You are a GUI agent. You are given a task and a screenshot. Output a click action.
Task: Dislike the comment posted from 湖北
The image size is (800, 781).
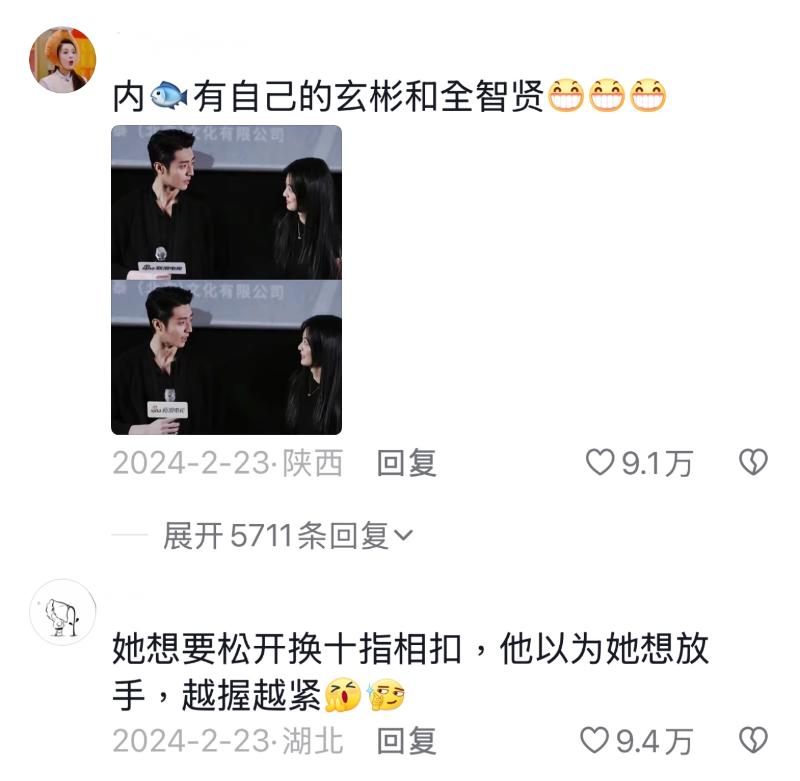pyautogui.click(x=752, y=741)
